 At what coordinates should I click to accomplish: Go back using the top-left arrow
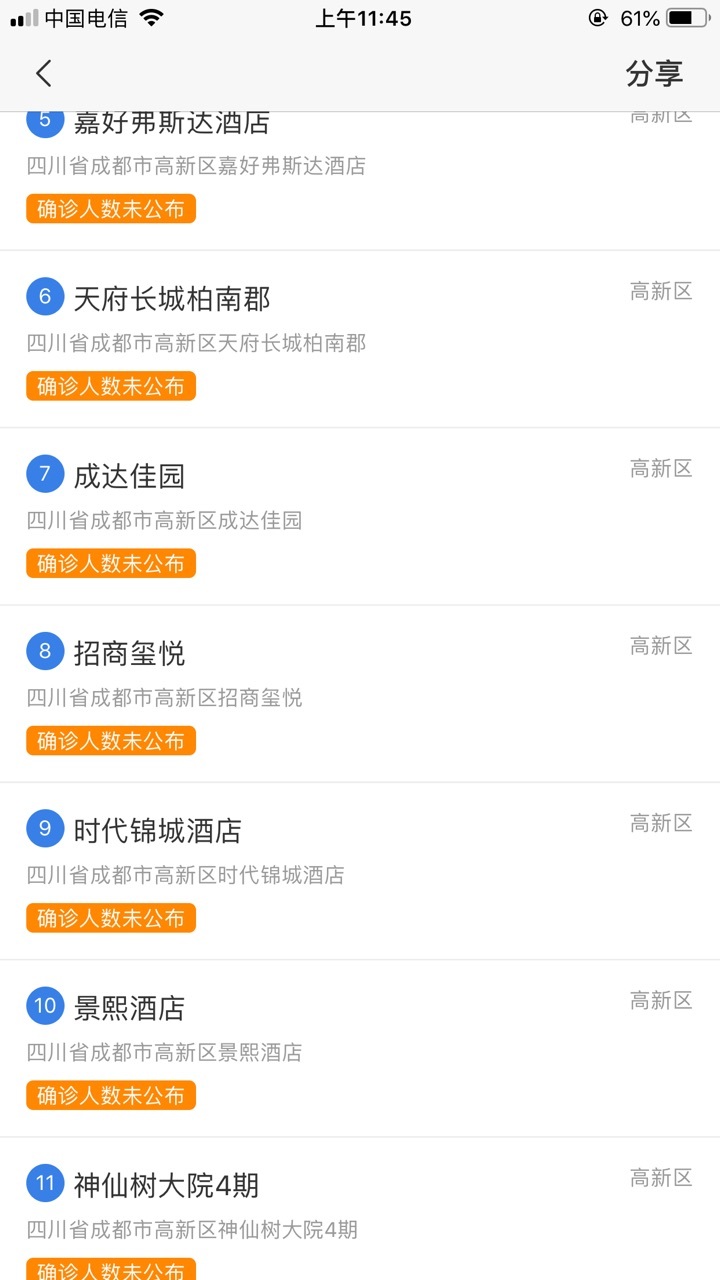(43, 73)
